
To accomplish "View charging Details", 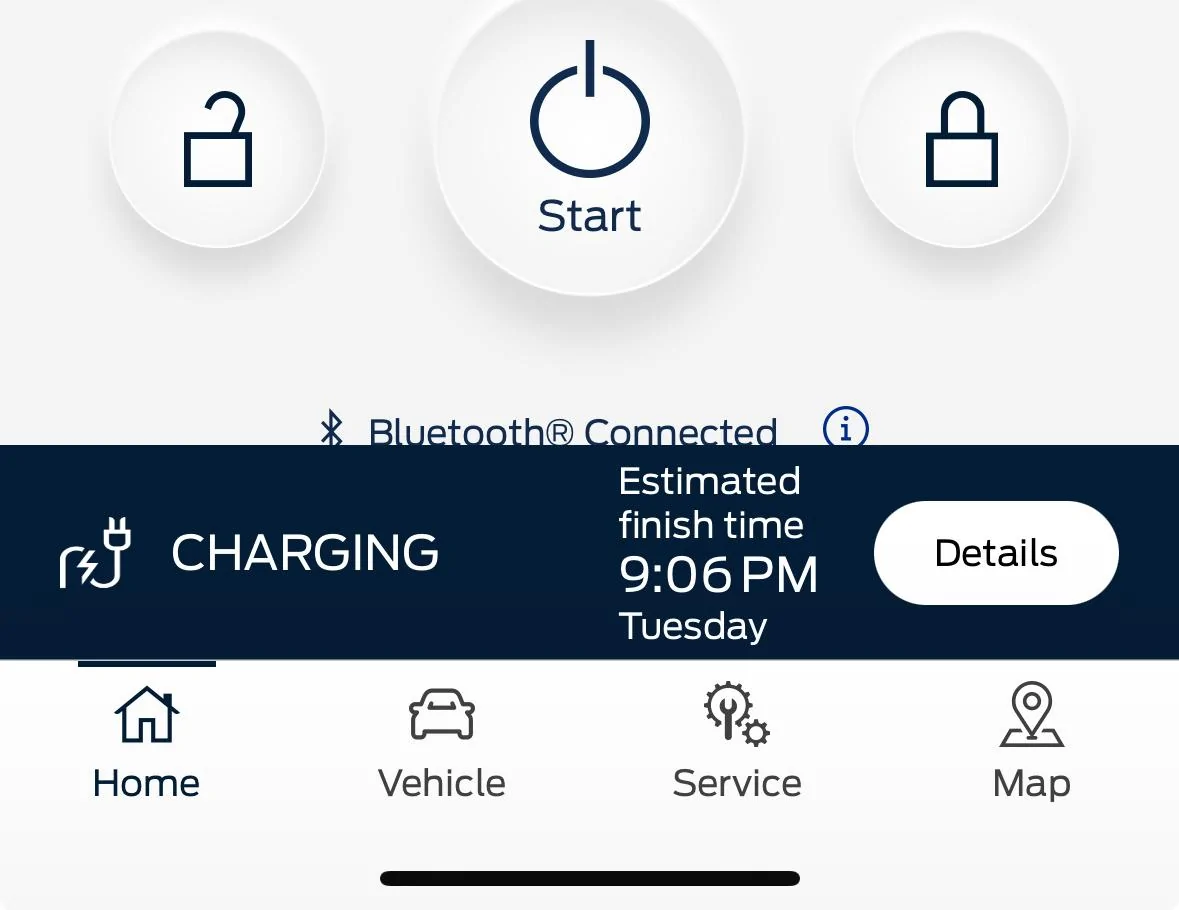I will (x=995, y=553).
